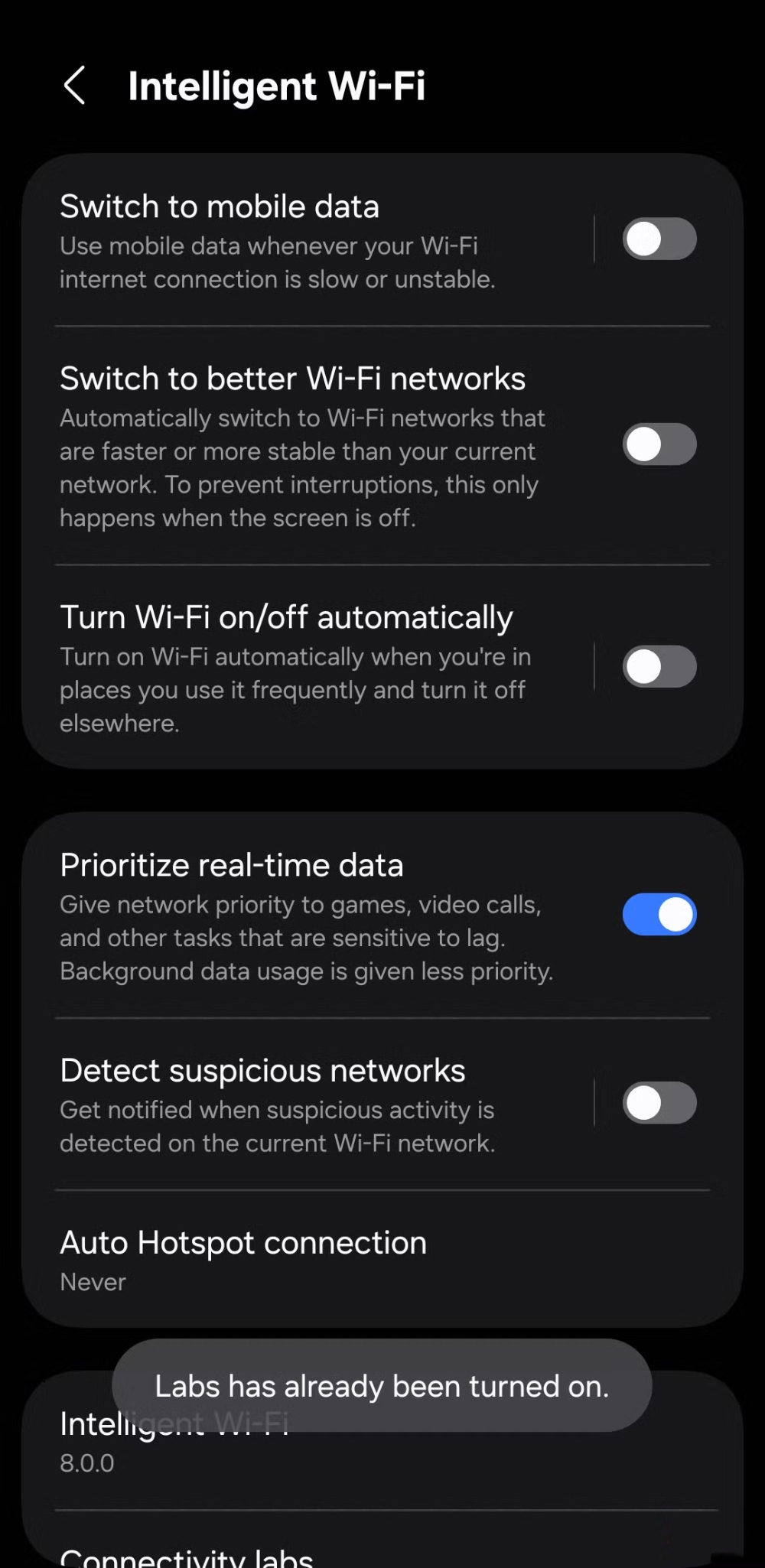Tap the Intelligent Wi-Fi screen title
Image resolution: width=765 pixels, height=1568 pixels.
tap(277, 86)
